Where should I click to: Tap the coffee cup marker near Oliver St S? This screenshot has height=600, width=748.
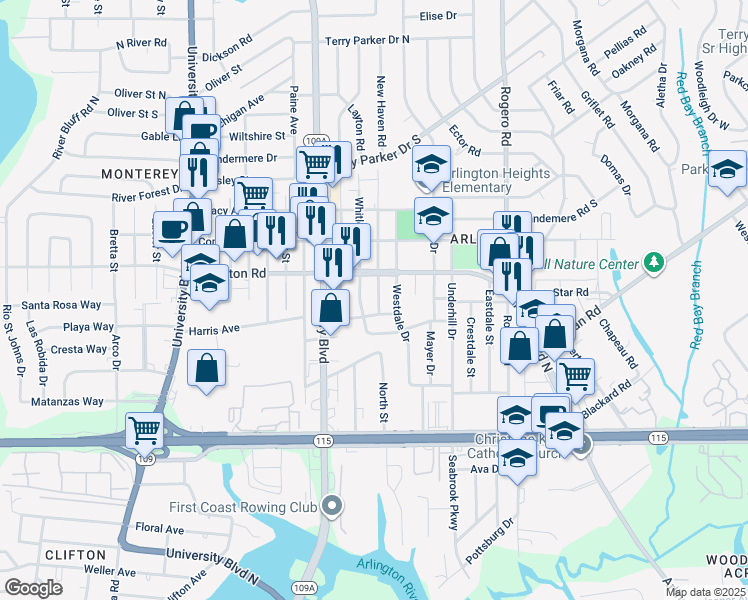(202, 133)
